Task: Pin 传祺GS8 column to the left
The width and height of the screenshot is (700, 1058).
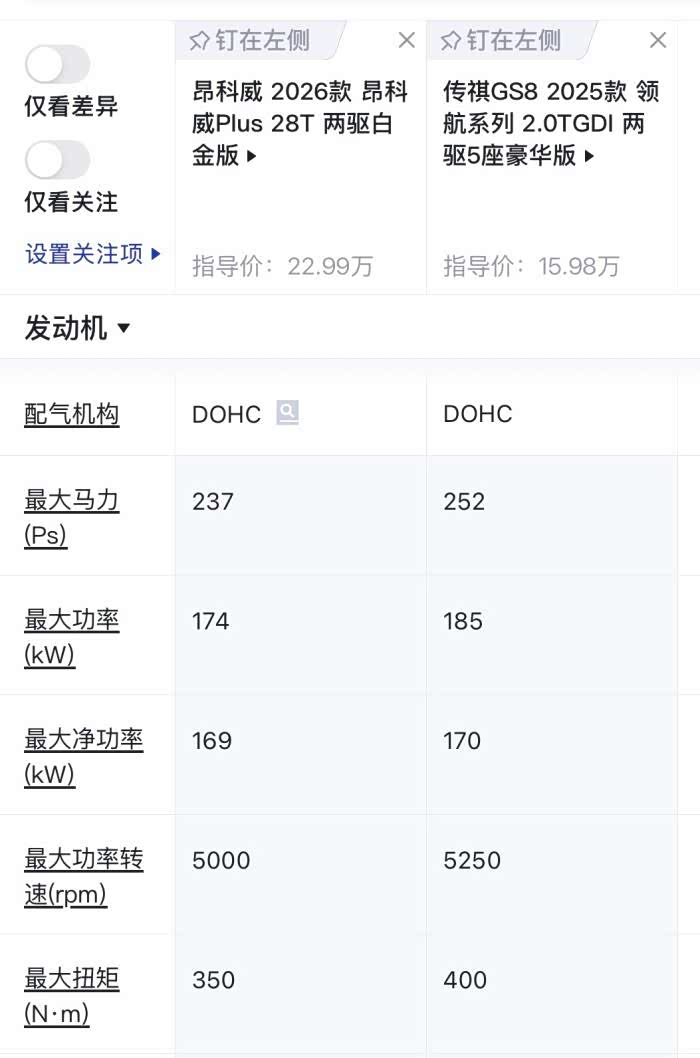Action: click(x=501, y=41)
